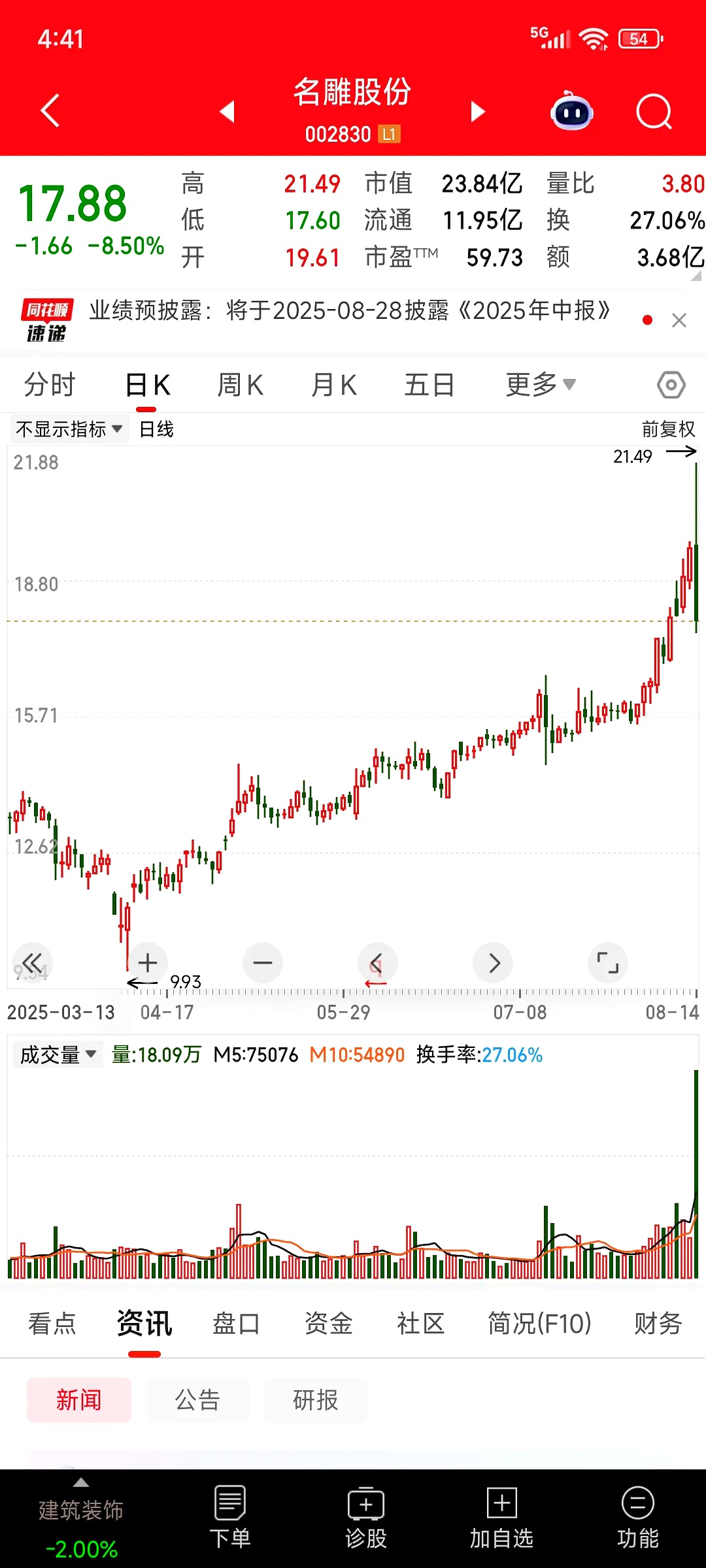
Task: Zoom in on the K-line chart
Action: (147, 962)
